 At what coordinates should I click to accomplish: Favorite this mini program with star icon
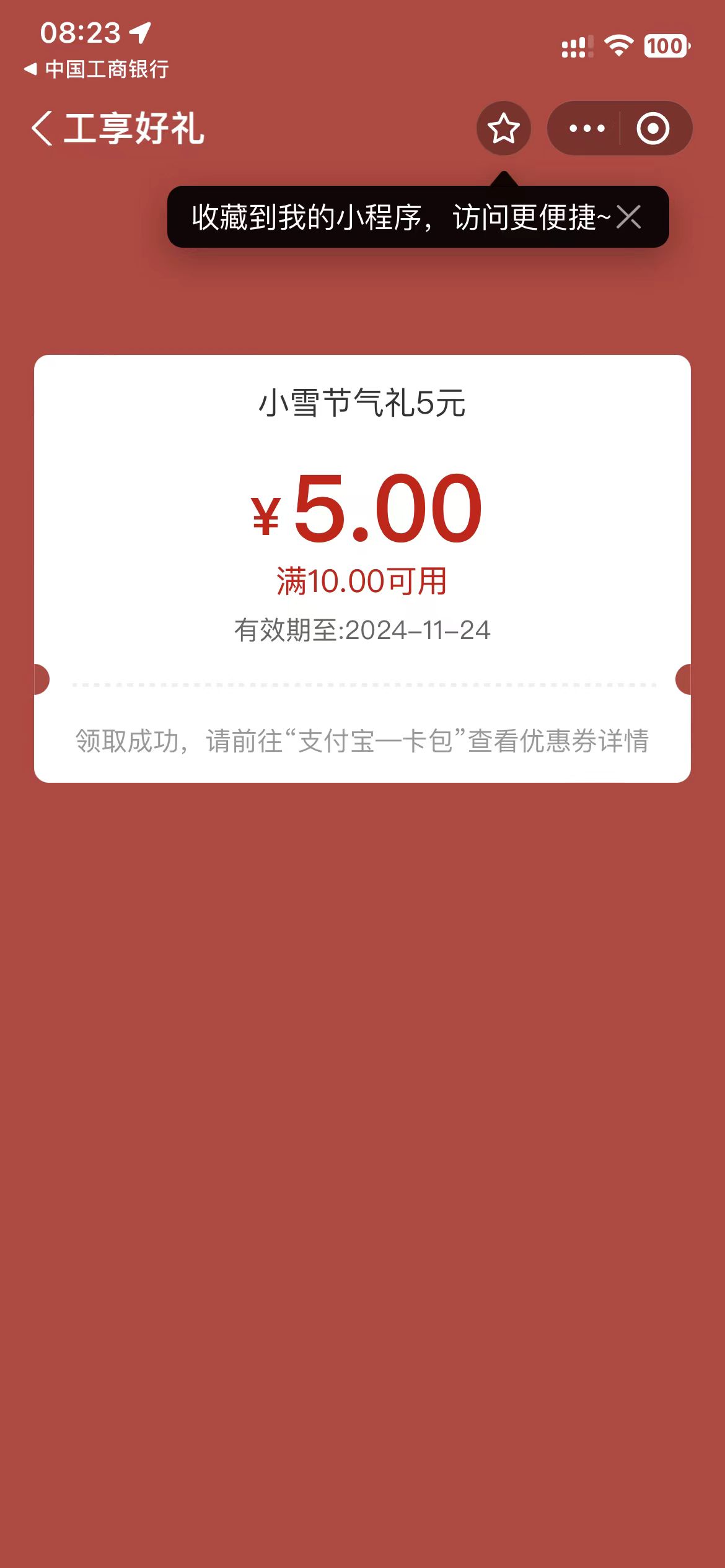(503, 128)
